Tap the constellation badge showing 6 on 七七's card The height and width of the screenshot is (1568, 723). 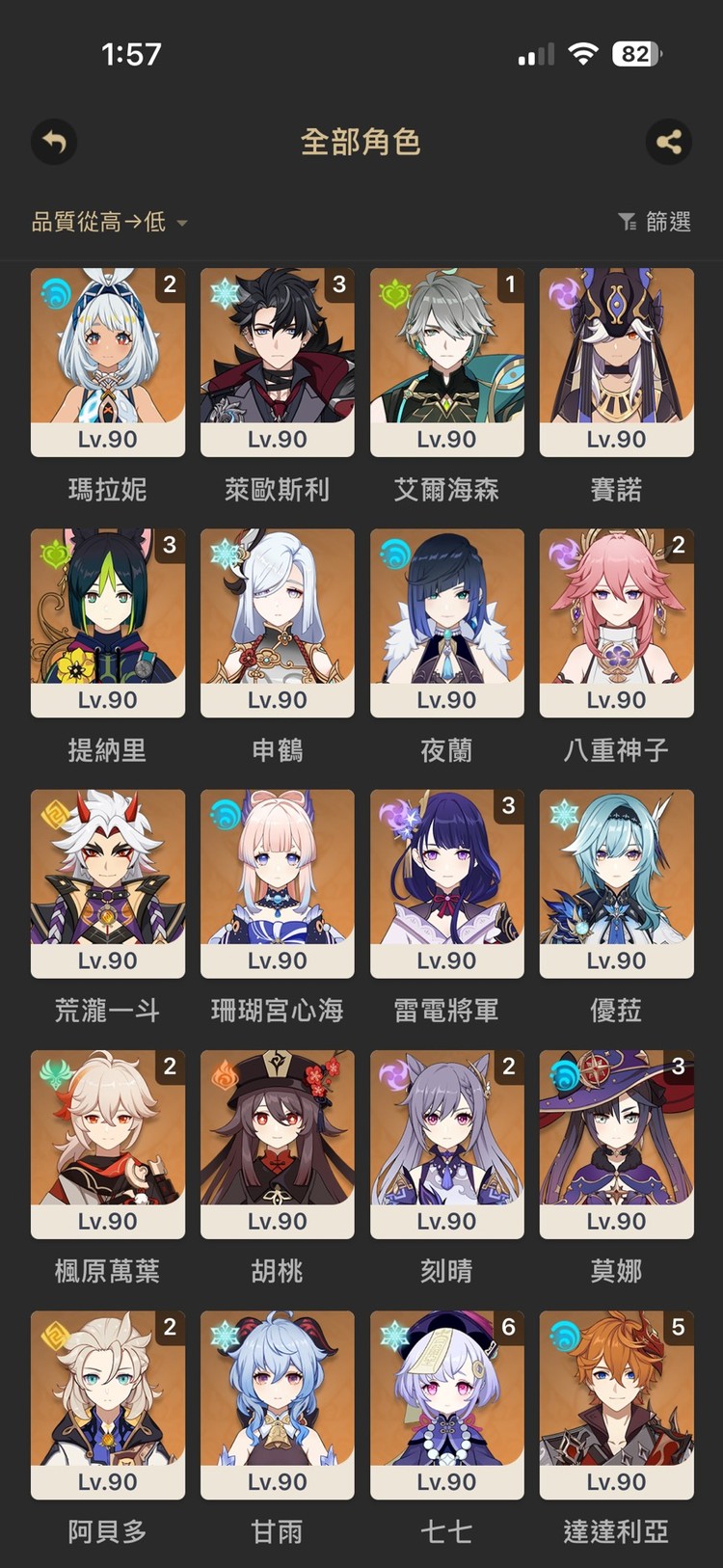512,1330
